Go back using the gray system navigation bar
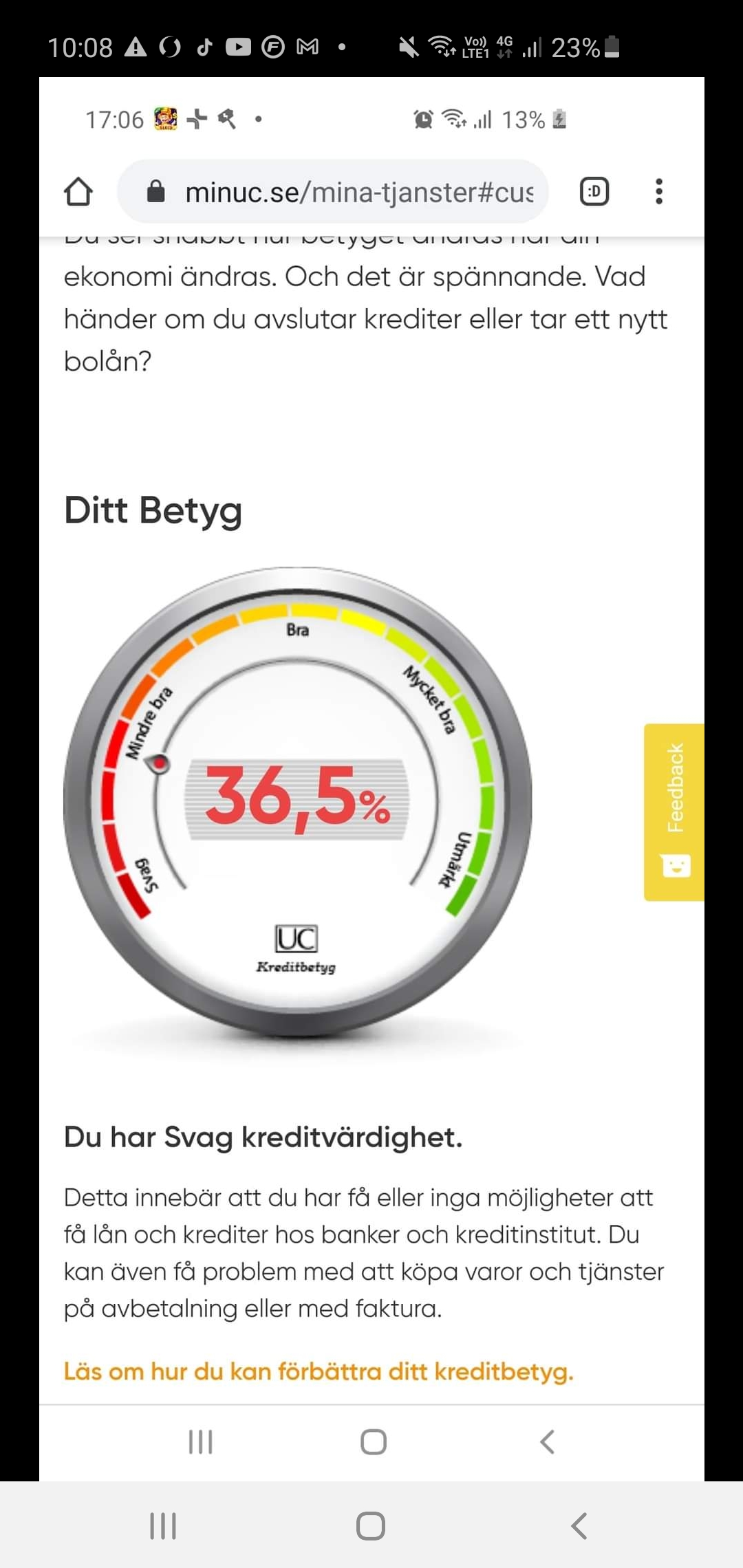Screen dimensions: 743x1568 [579, 1525]
